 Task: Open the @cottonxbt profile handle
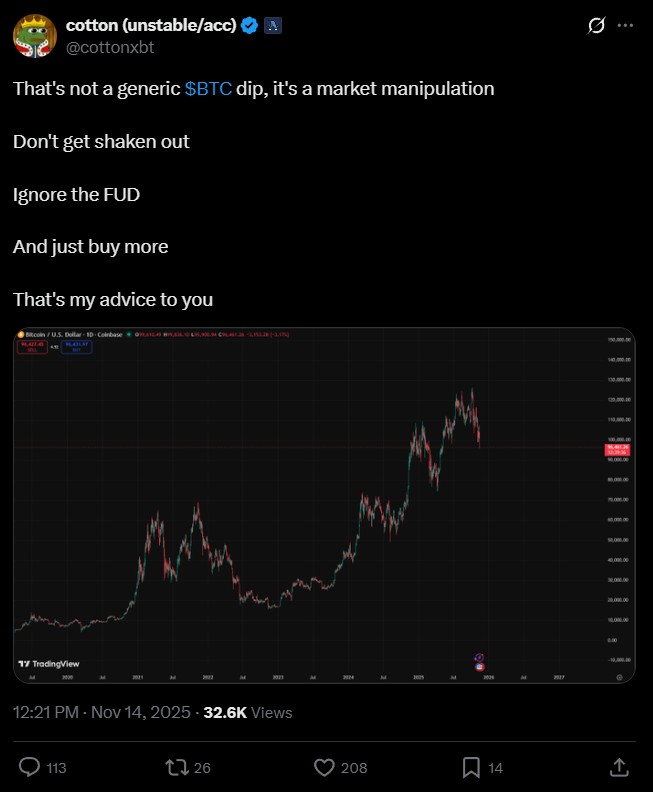click(x=110, y=46)
